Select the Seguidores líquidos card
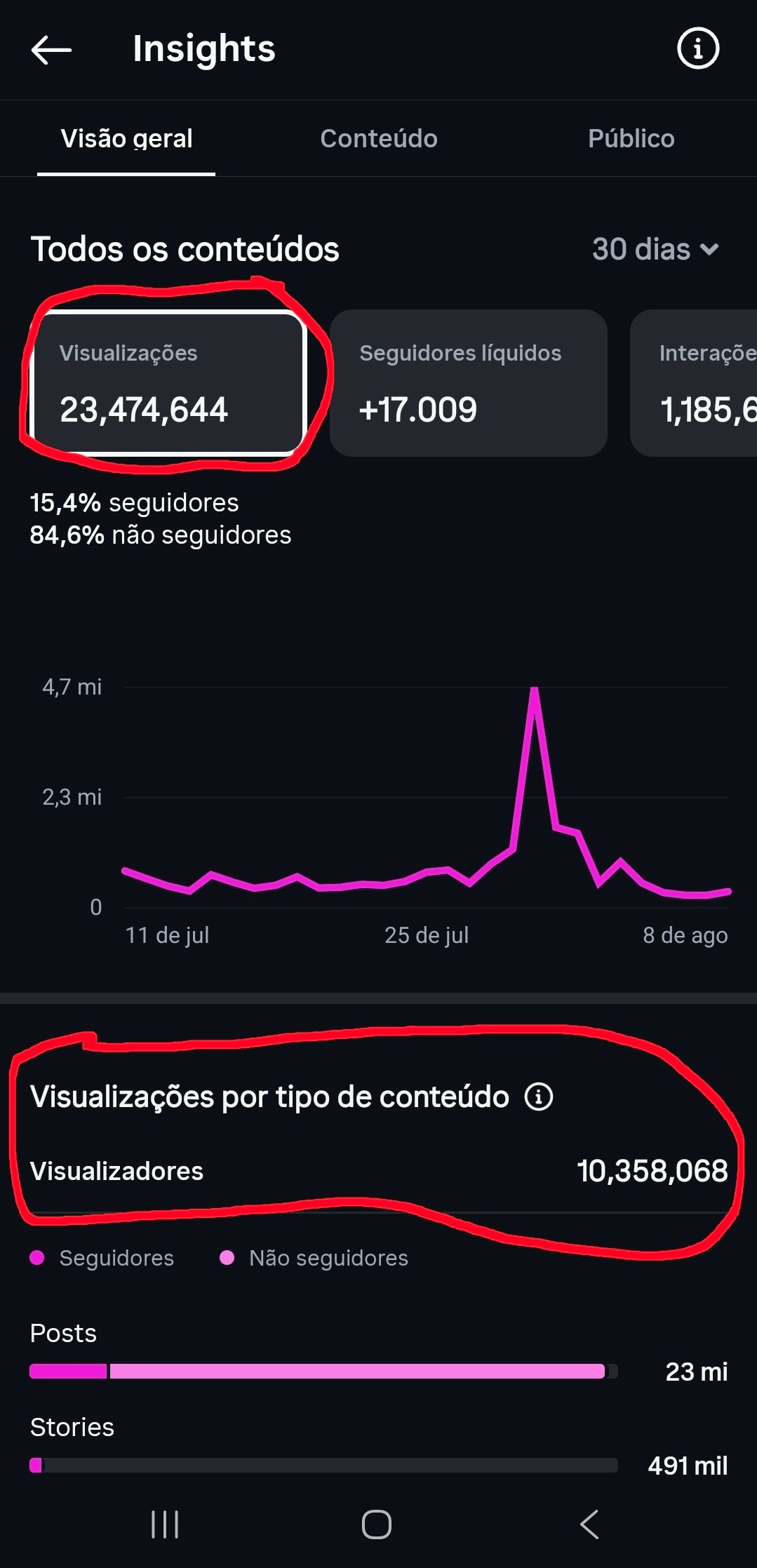 click(468, 383)
